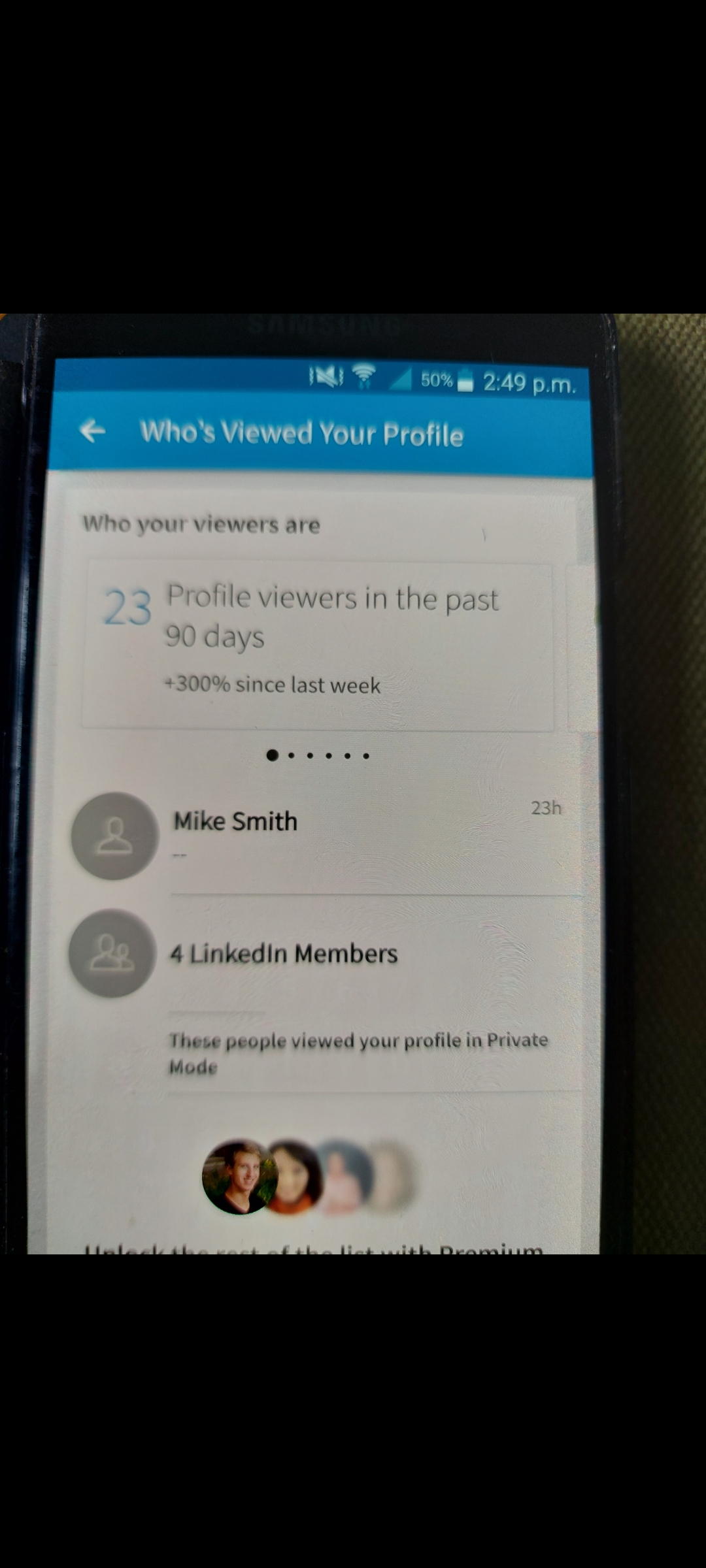Go back using the header arrow
This screenshot has height=1568, width=706.
[x=92, y=431]
